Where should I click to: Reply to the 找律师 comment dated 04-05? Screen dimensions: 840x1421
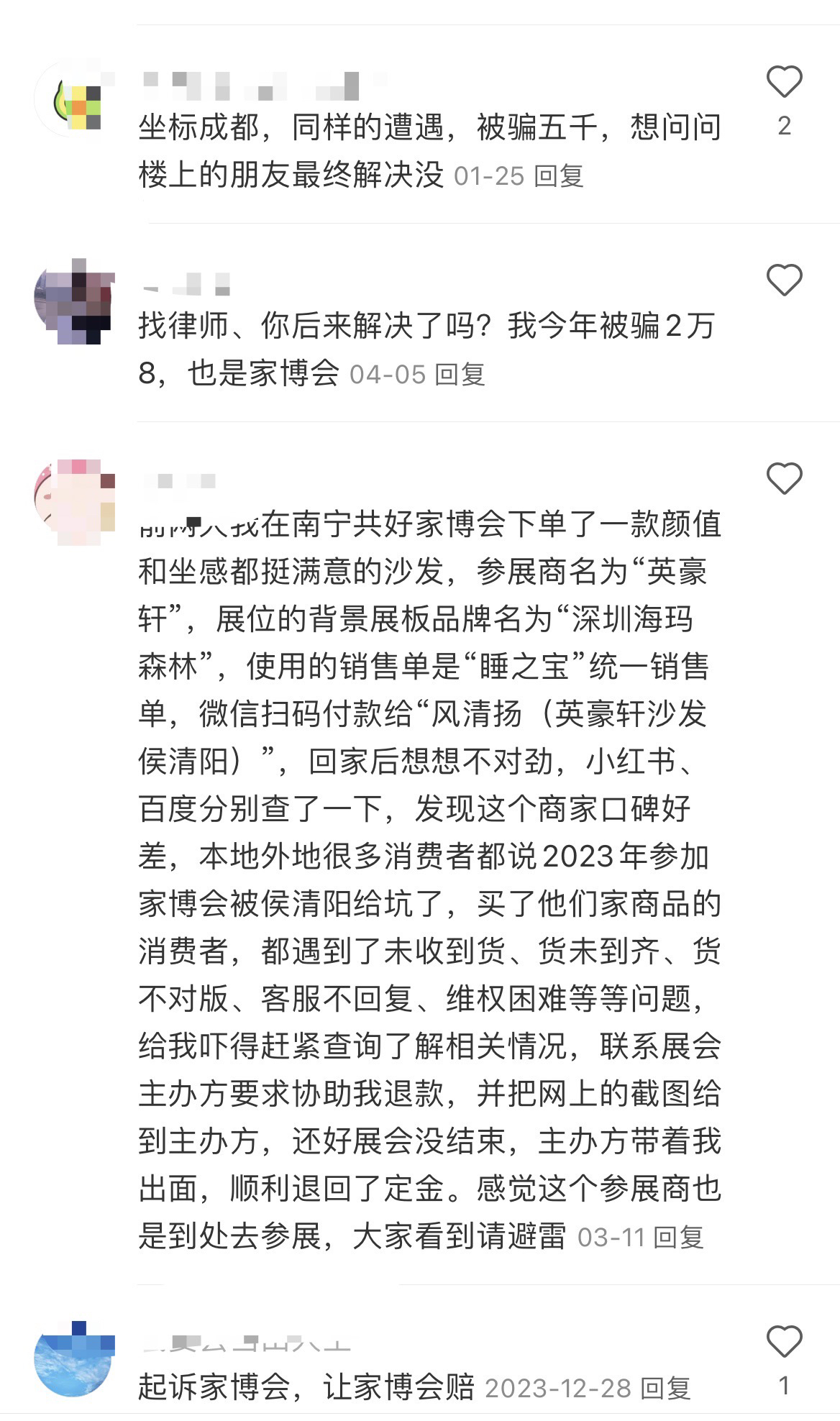click(460, 375)
